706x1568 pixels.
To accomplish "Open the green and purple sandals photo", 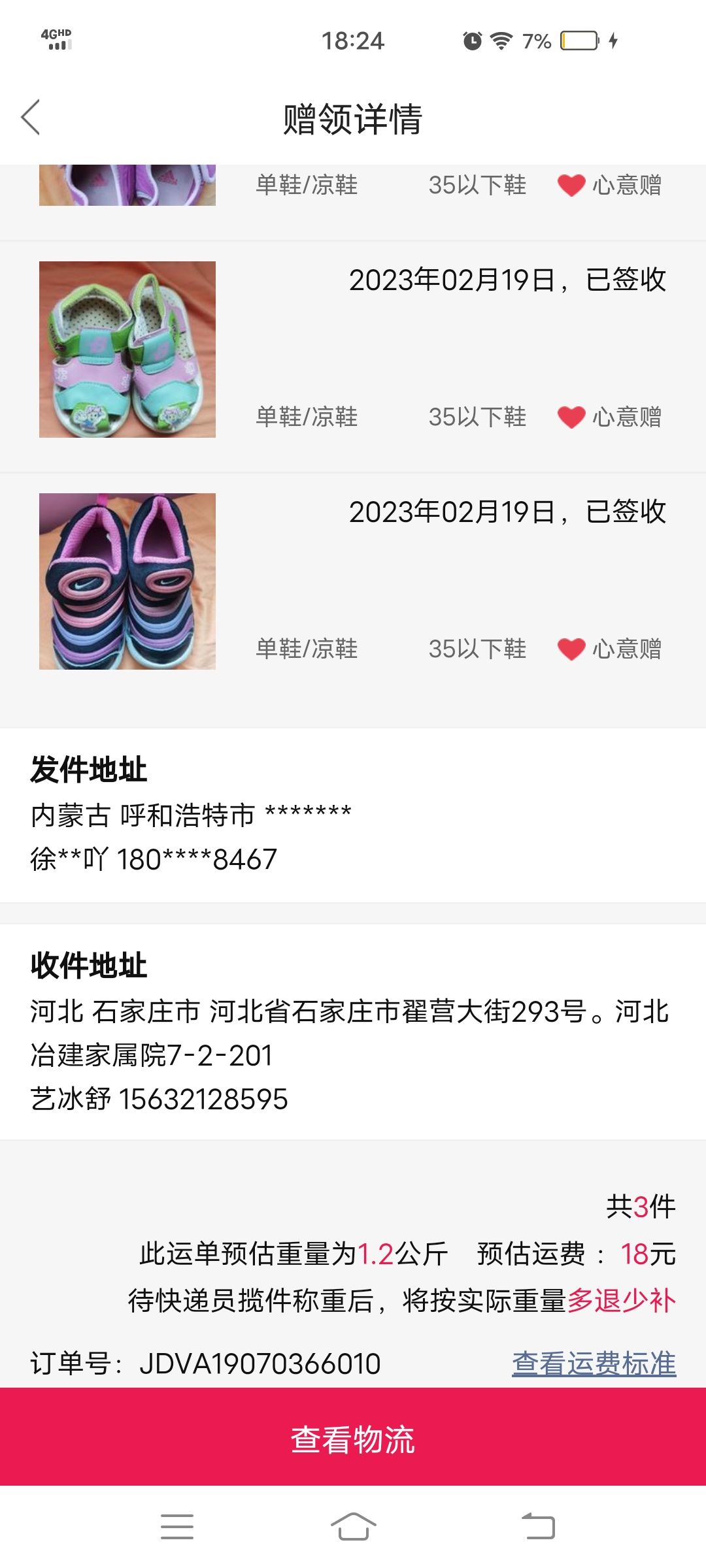I will point(127,350).
